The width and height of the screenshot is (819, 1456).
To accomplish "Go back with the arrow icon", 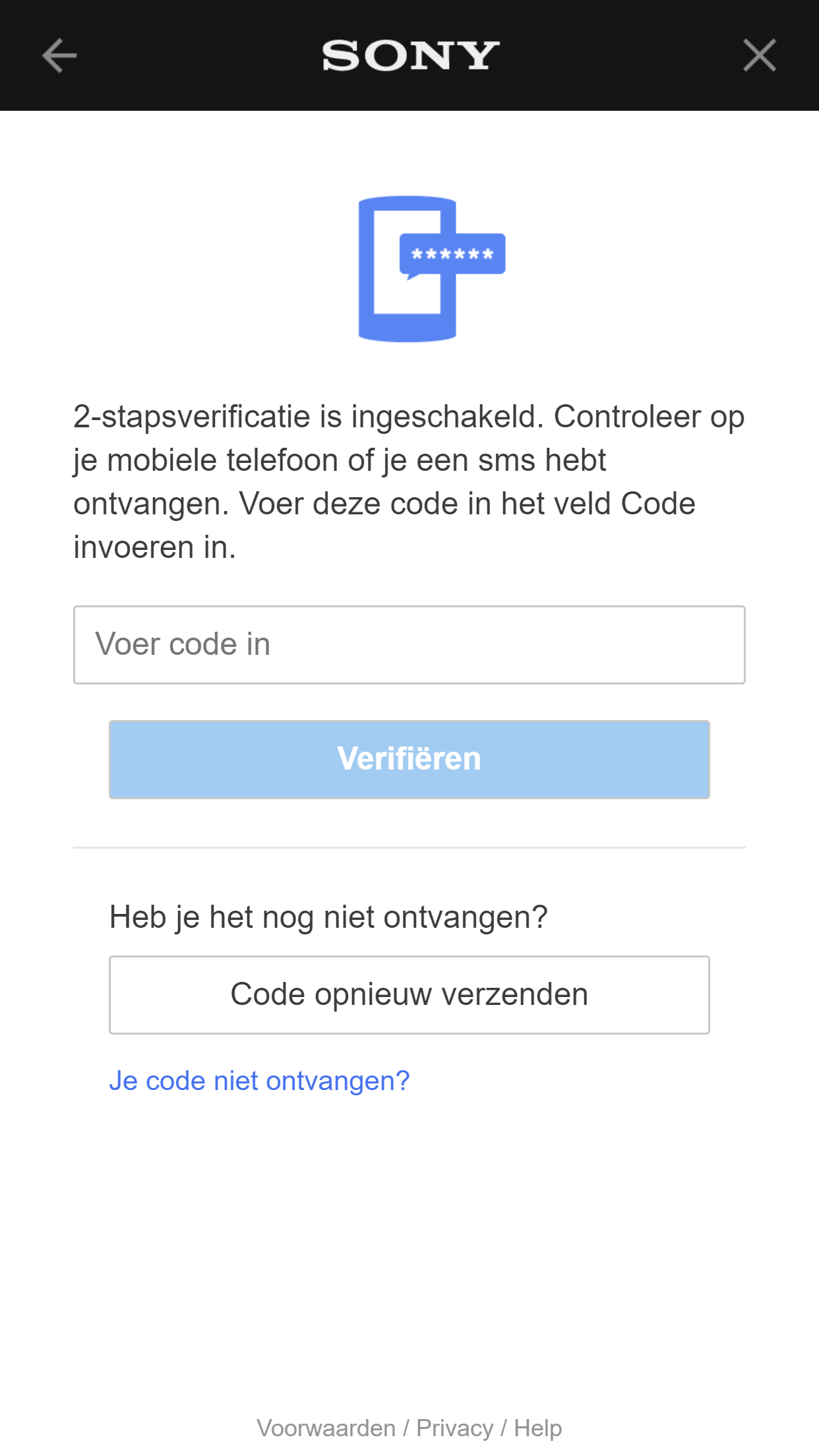I will (x=59, y=55).
